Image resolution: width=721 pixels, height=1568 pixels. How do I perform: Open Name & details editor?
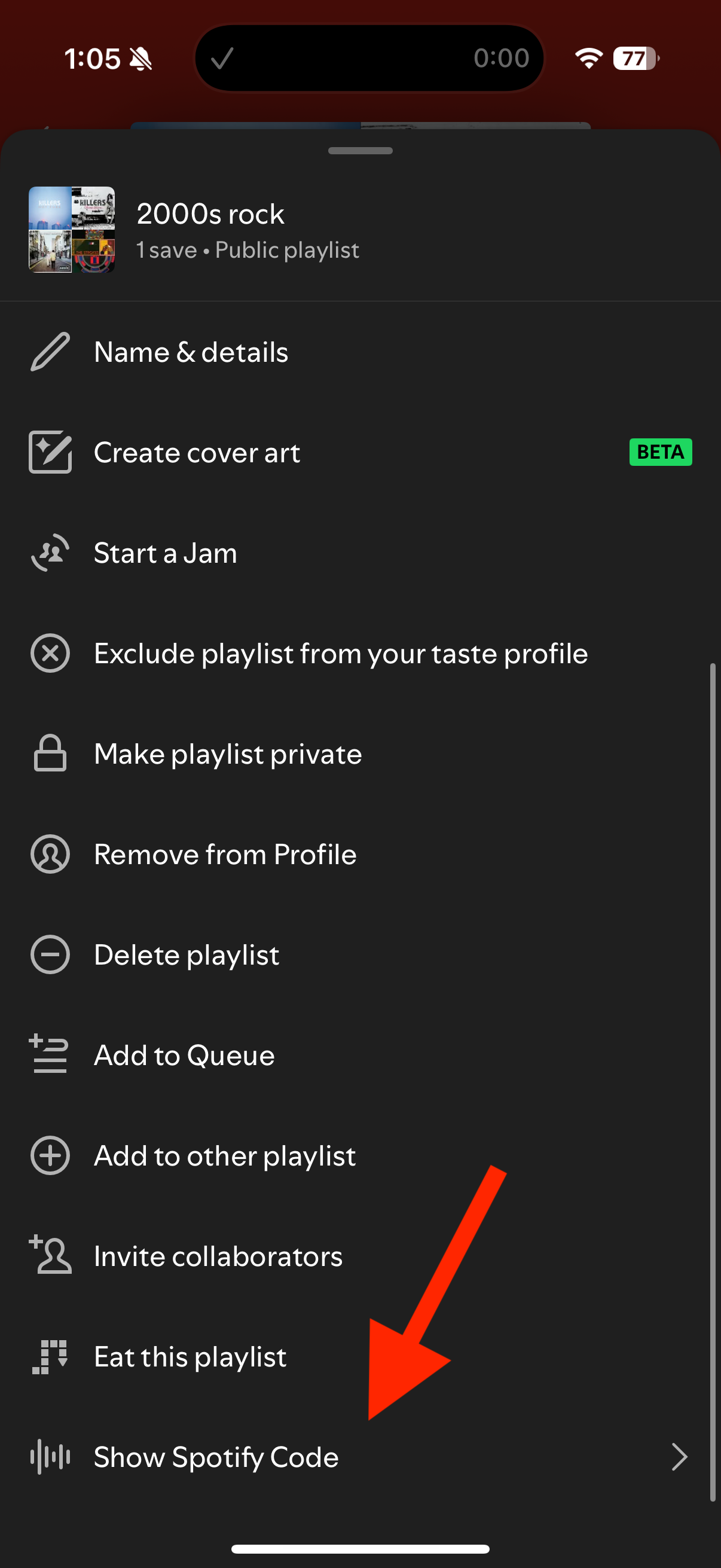191,352
